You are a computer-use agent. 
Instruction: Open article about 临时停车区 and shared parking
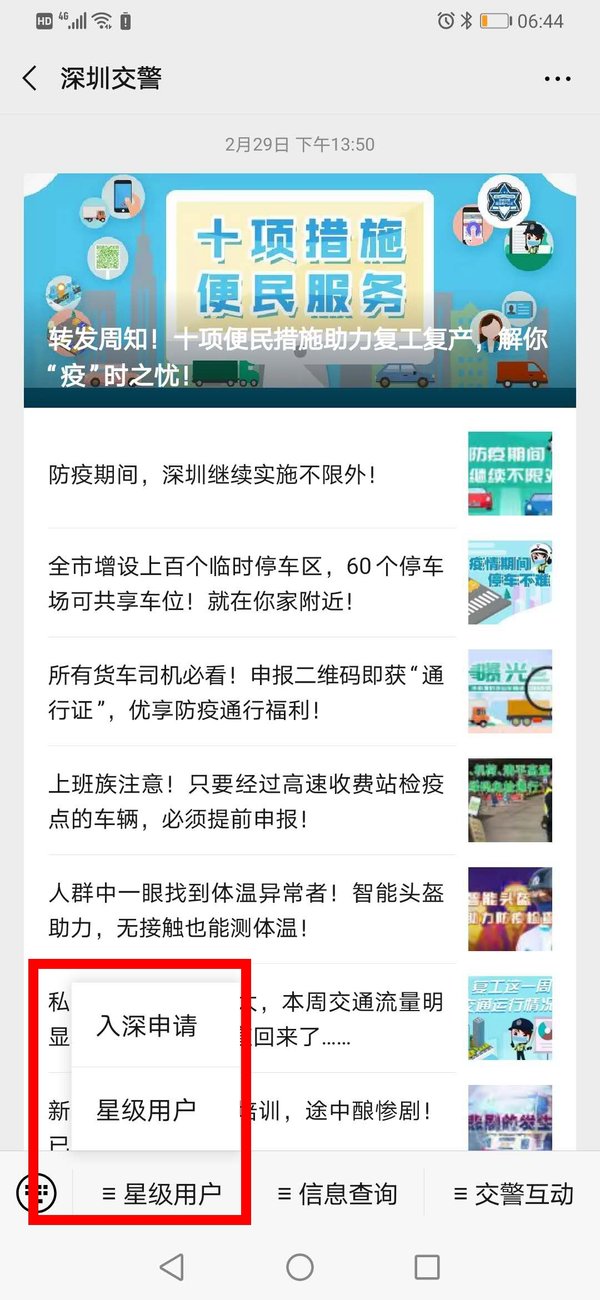[250, 583]
